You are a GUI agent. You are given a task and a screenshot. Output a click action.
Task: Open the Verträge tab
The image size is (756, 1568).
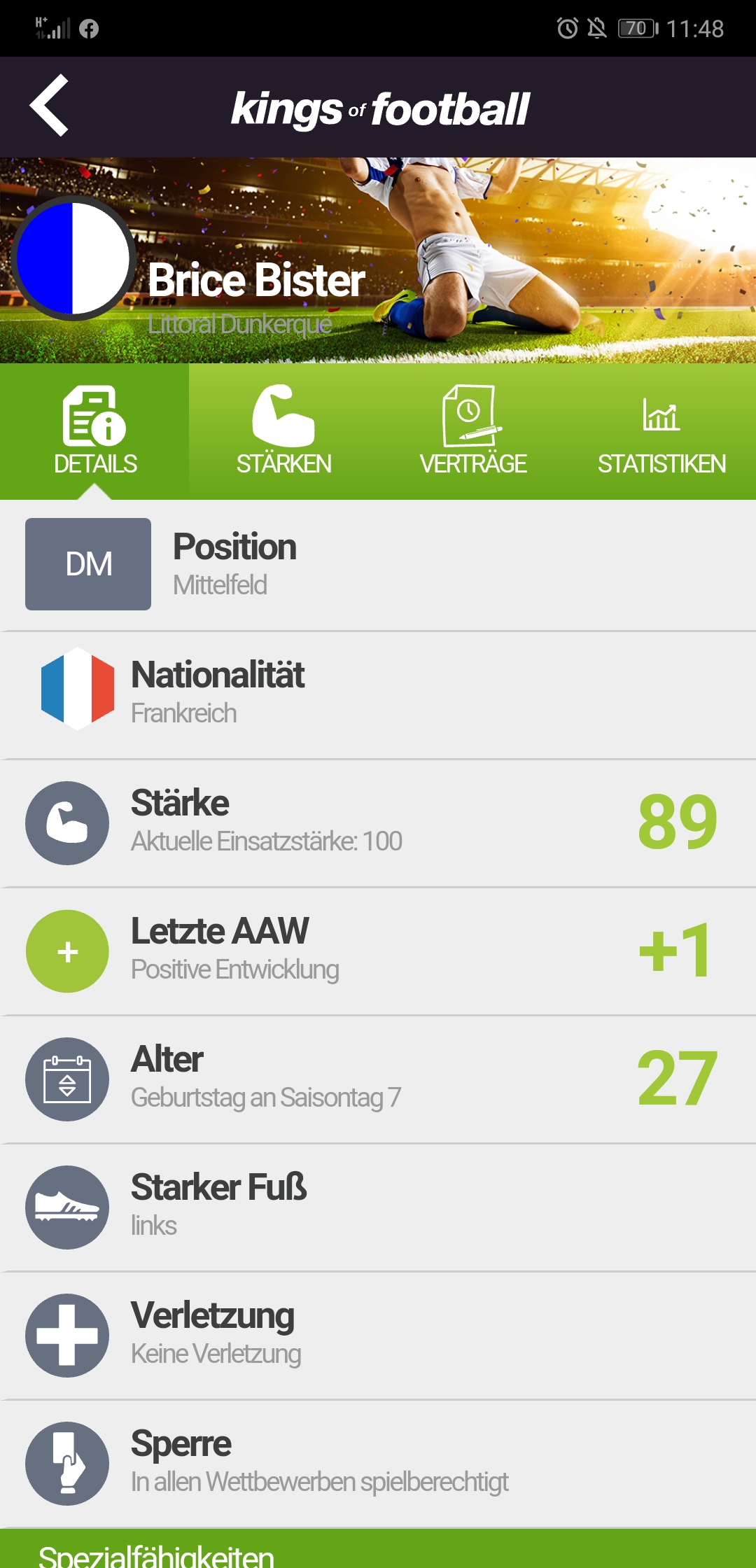[472, 431]
